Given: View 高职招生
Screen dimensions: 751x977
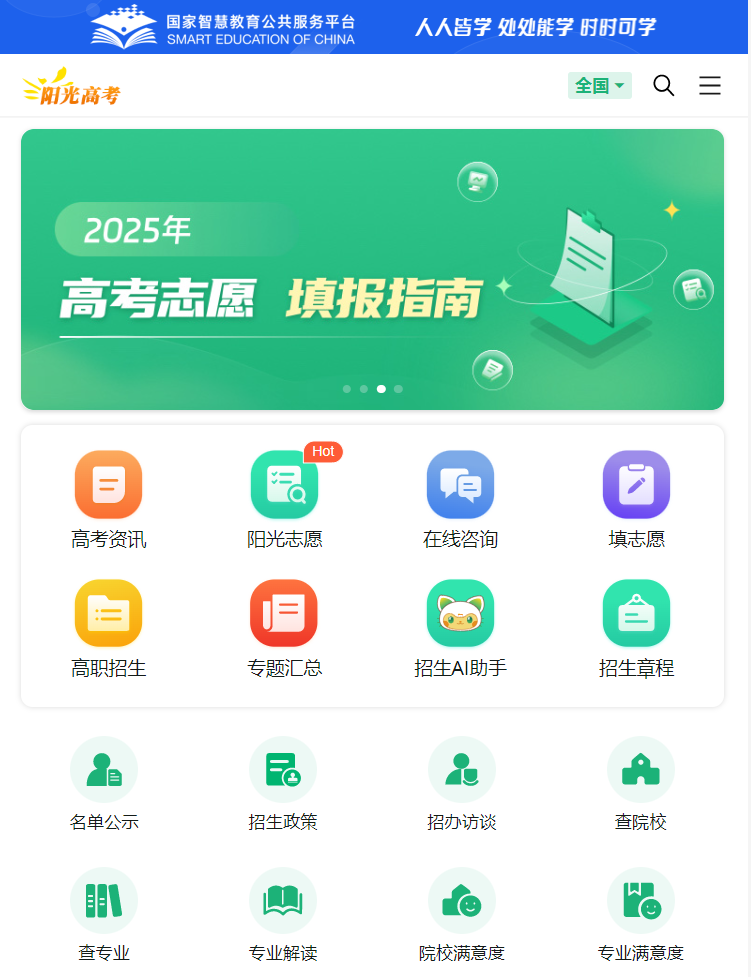Looking at the screenshot, I should tap(108, 614).
